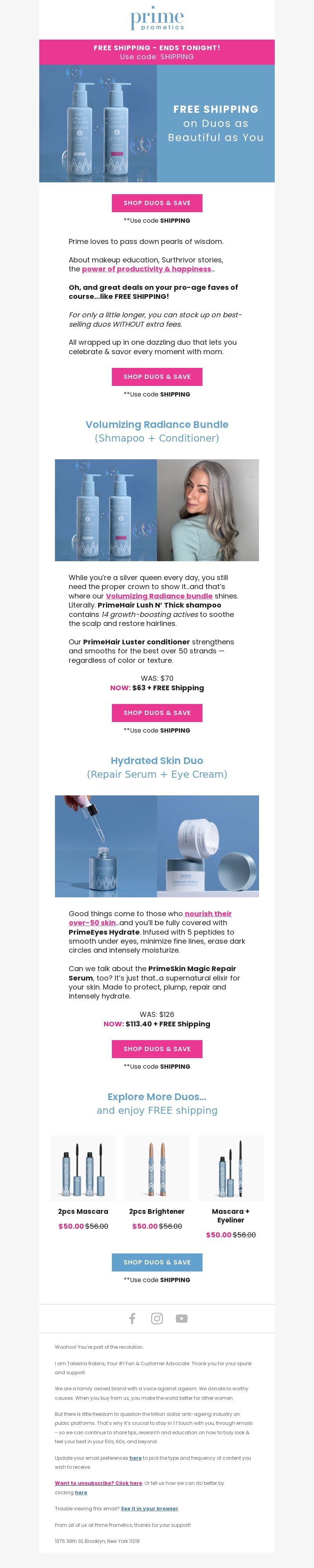
Task: Open See it in your browser link
Action: pyautogui.click(x=150, y=1508)
